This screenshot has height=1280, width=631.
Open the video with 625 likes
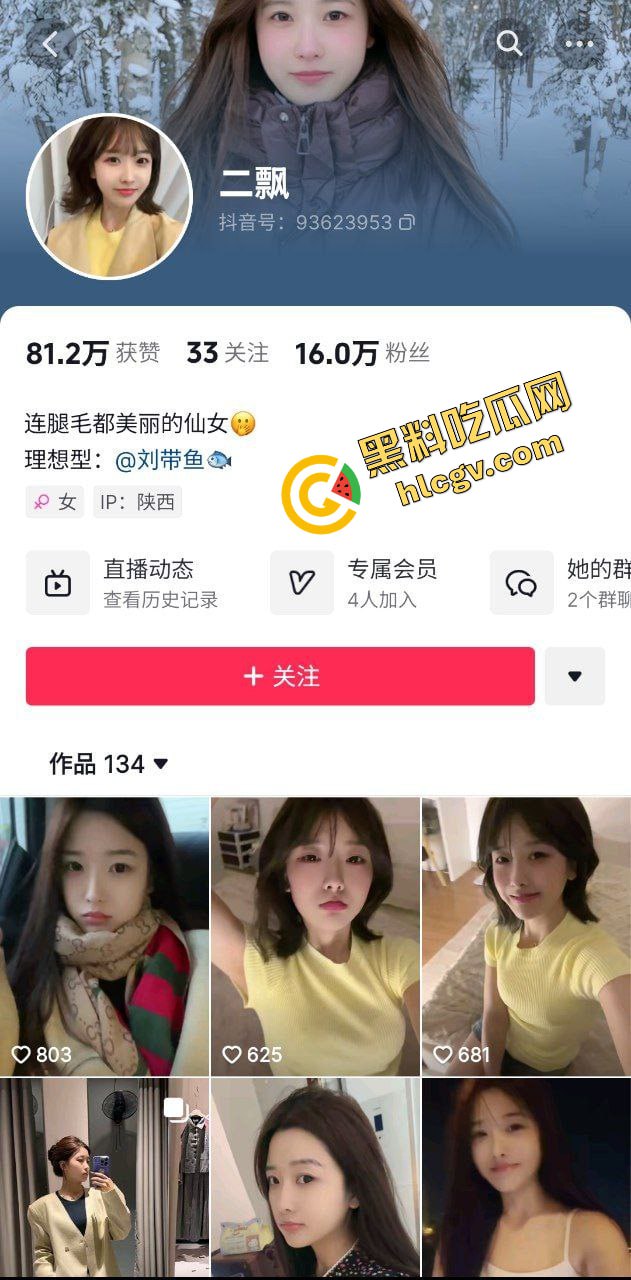pyautogui.click(x=315, y=935)
